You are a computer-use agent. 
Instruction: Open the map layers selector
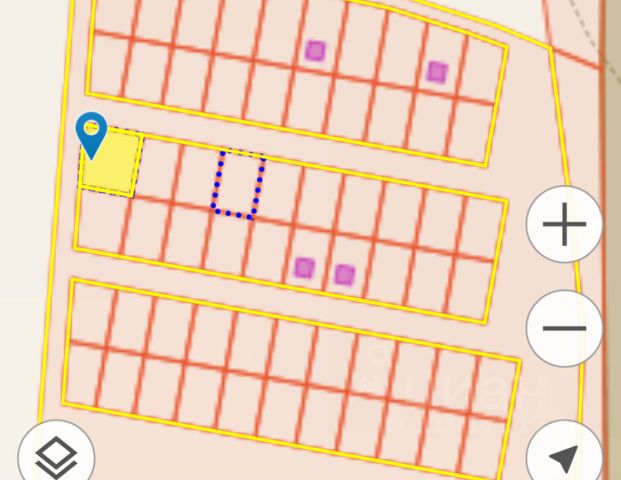(x=56, y=458)
